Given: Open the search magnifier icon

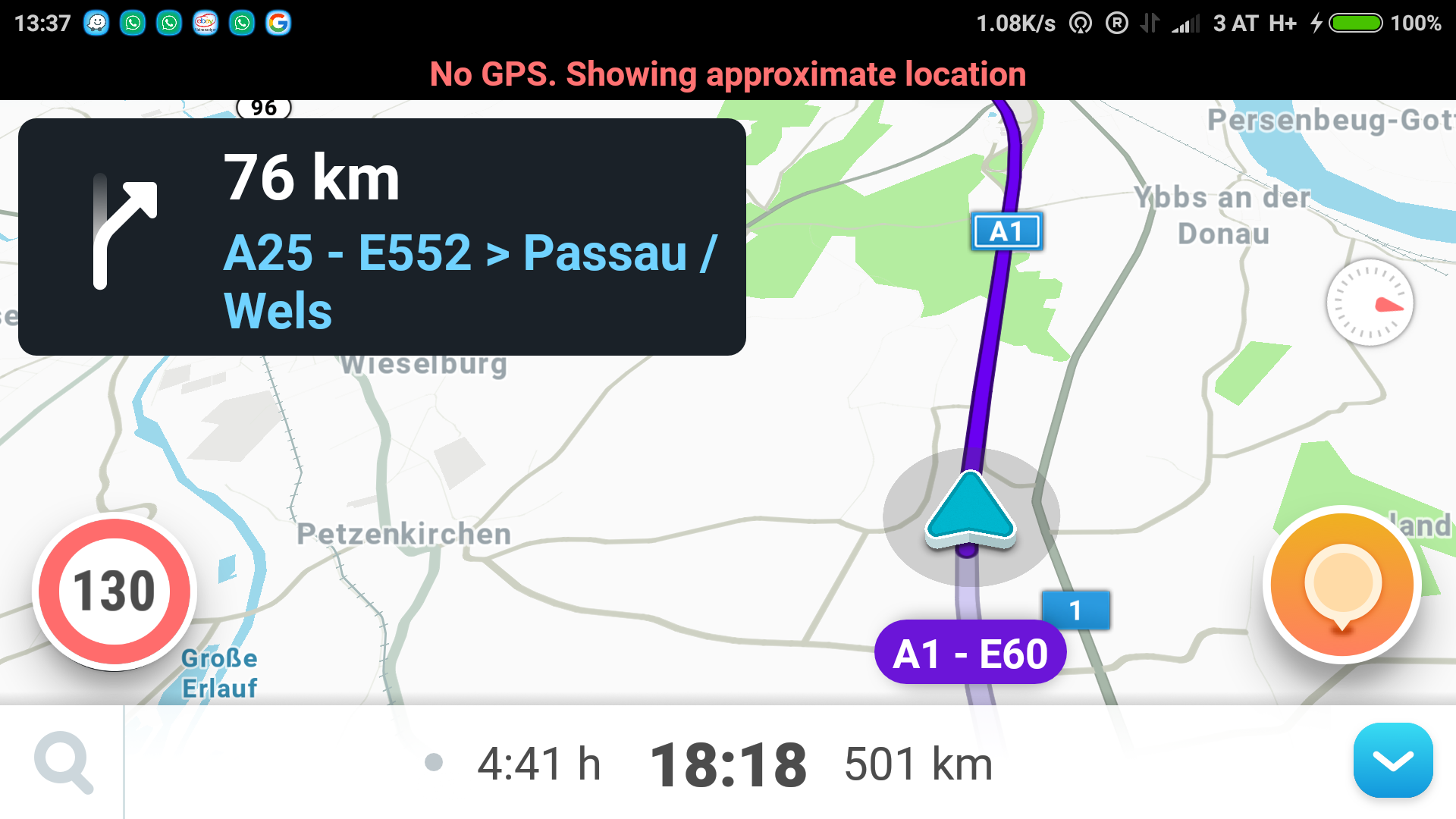Looking at the screenshot, I should [64, 762].
